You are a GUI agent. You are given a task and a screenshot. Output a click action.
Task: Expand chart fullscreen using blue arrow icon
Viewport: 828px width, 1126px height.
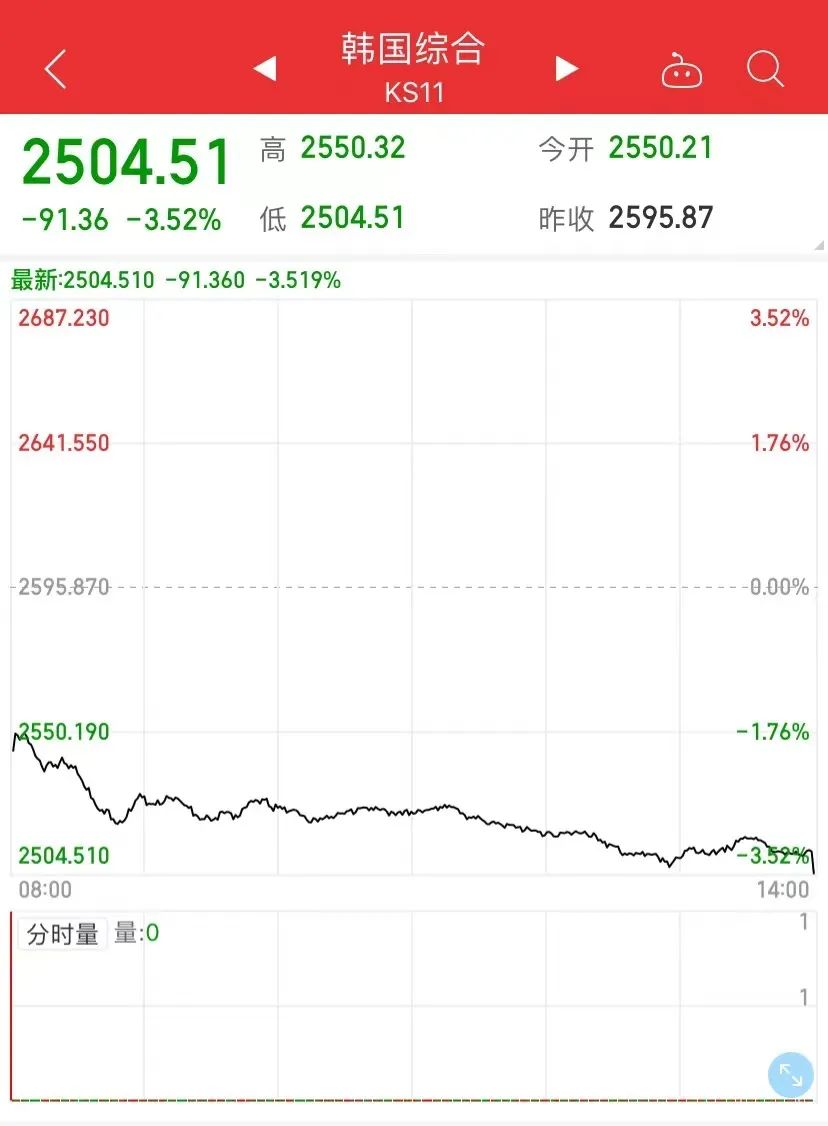(x=790, y=1075)
